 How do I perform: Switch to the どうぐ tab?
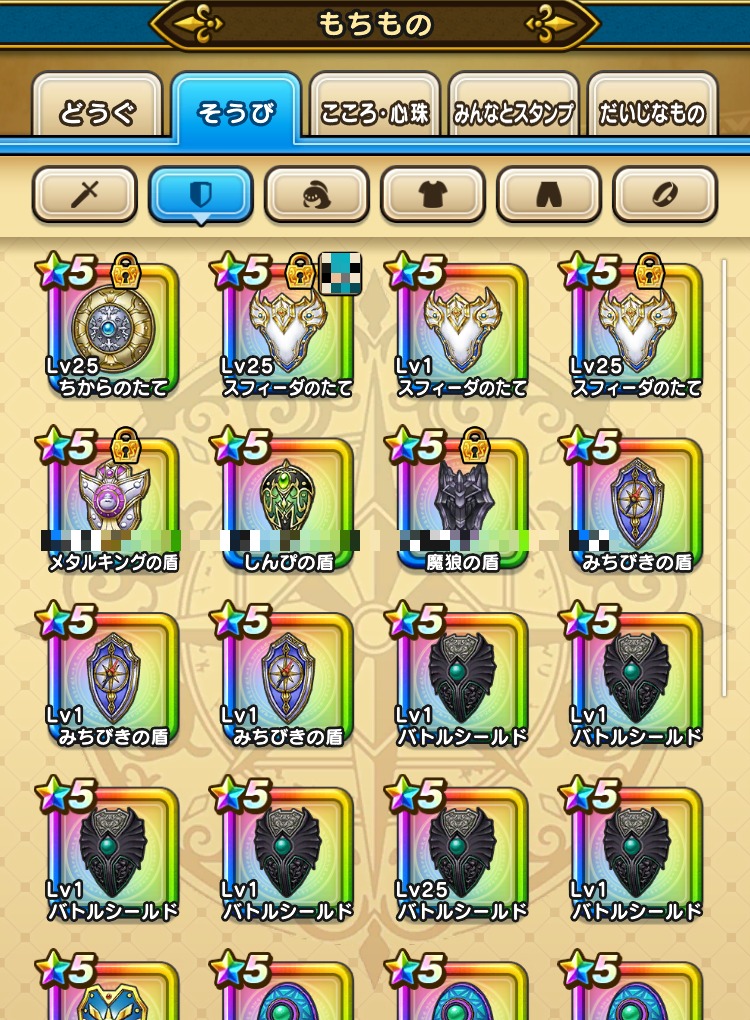point(97,111)
